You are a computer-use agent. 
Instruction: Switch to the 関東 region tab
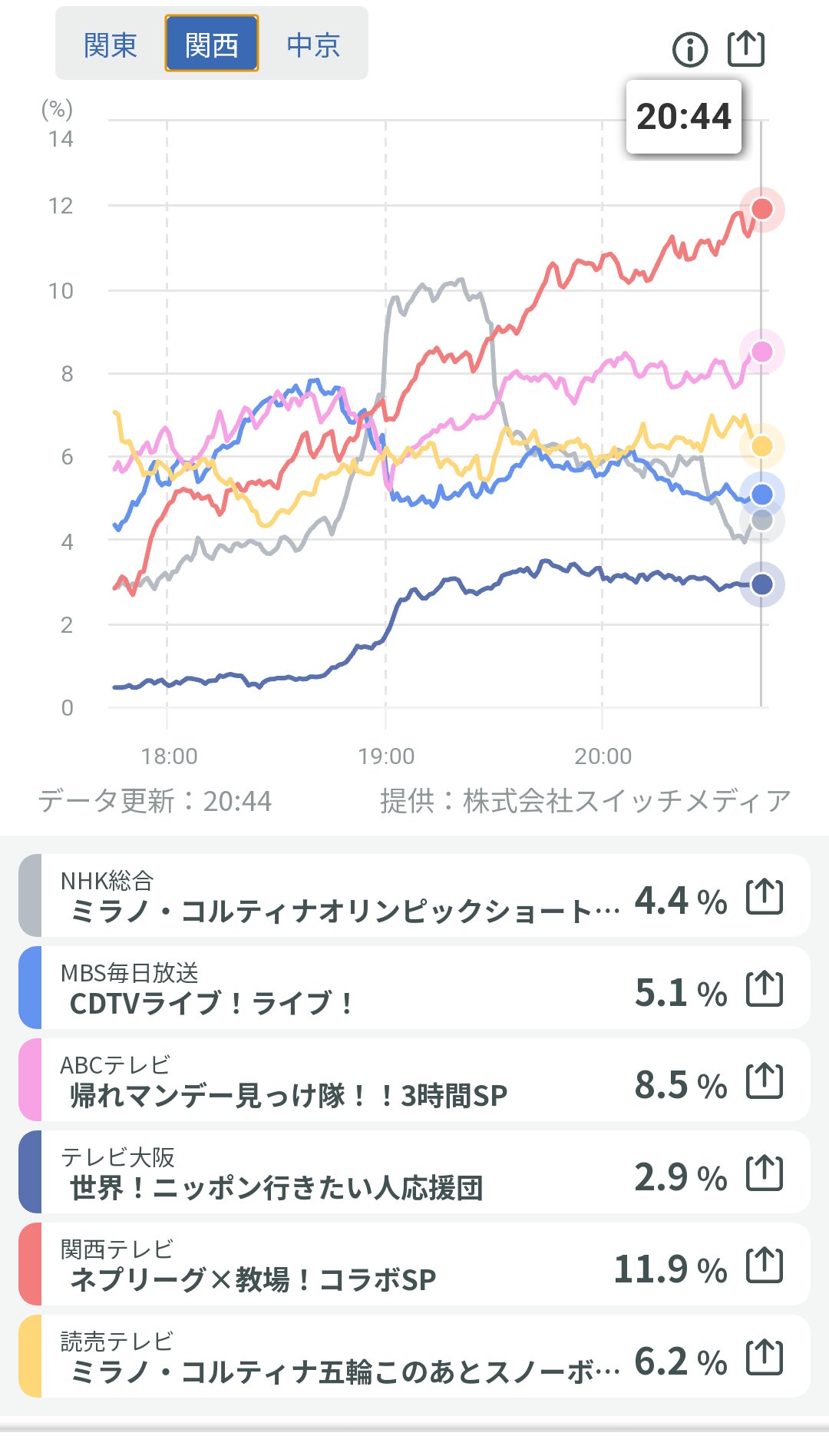pyautogui.click(x=111, y=45)
